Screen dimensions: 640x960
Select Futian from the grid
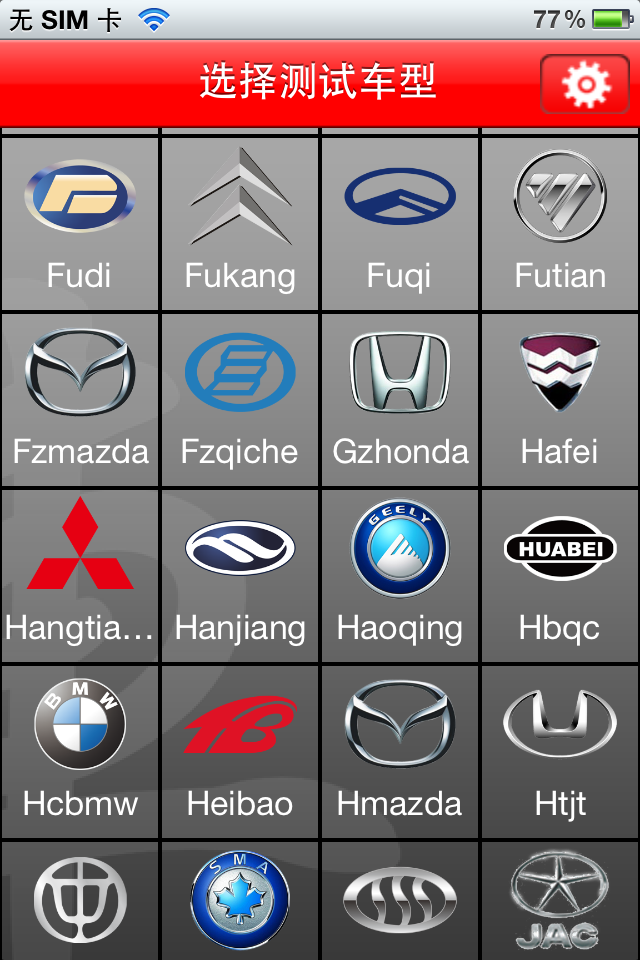(560, 224)
